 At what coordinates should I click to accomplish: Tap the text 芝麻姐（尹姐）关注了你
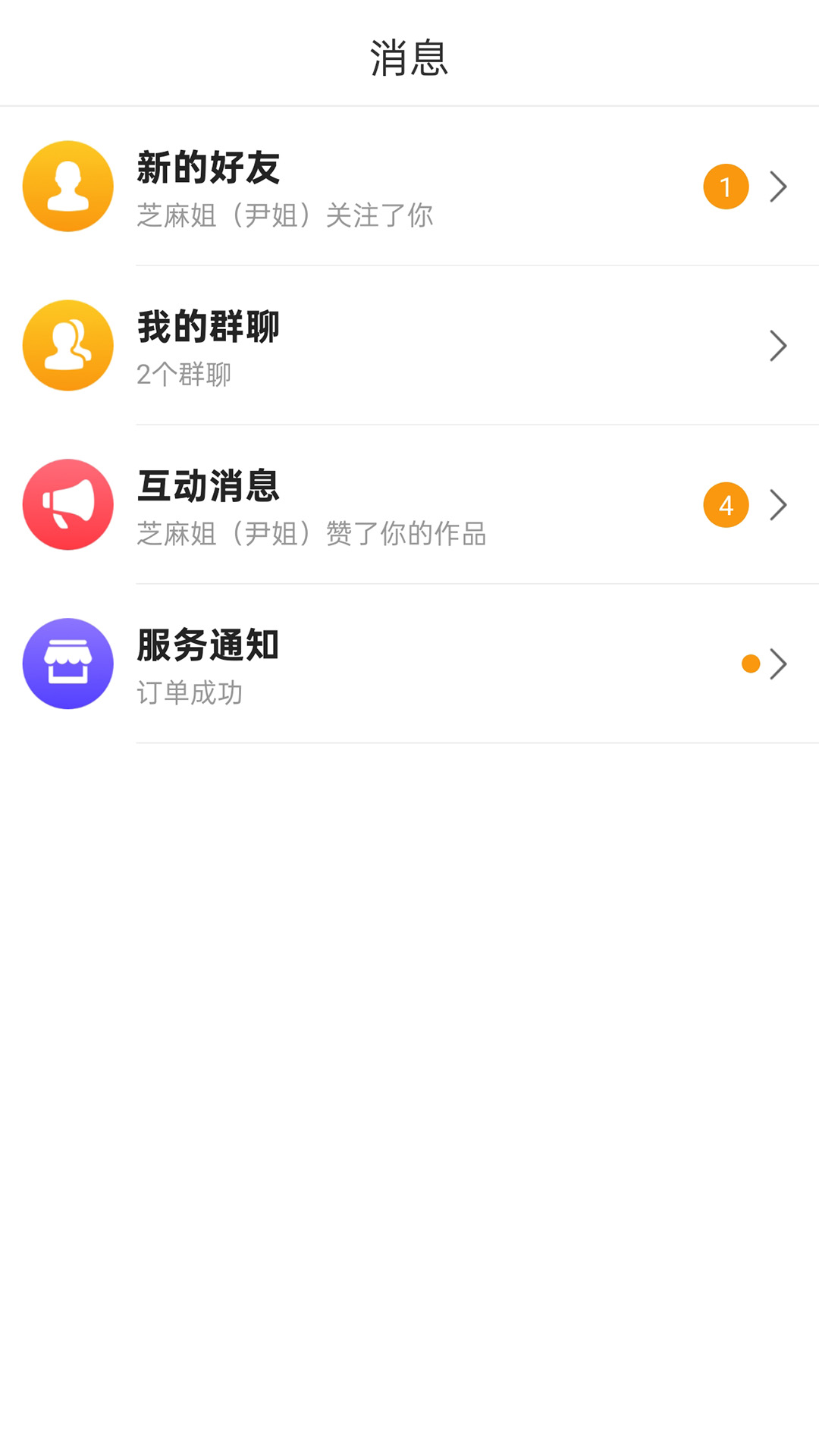click(284, 215)
